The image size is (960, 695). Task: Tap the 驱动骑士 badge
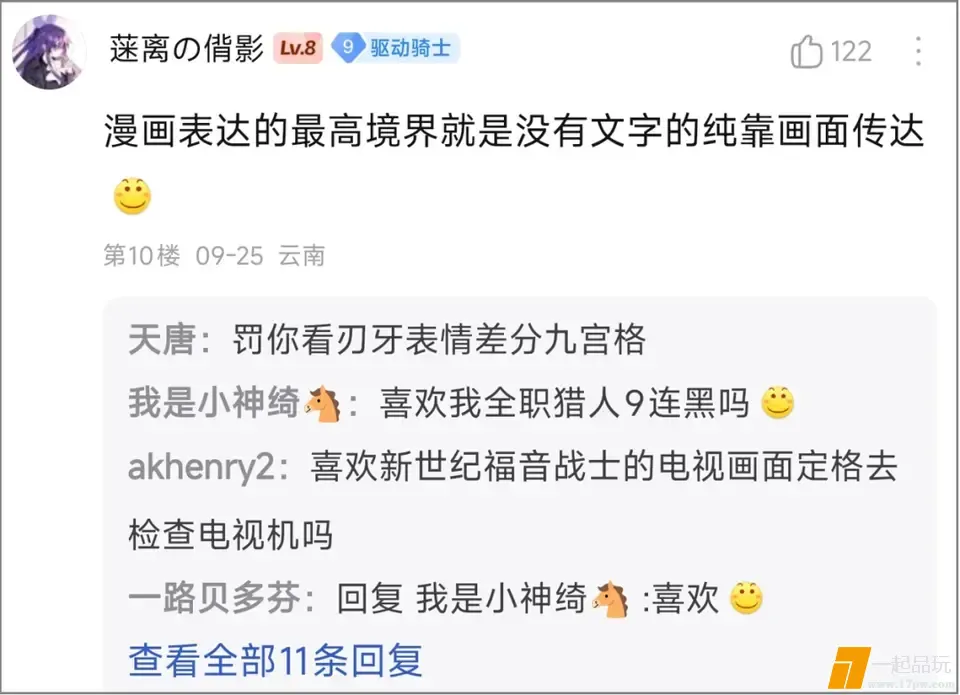click(x=395, y=48)
